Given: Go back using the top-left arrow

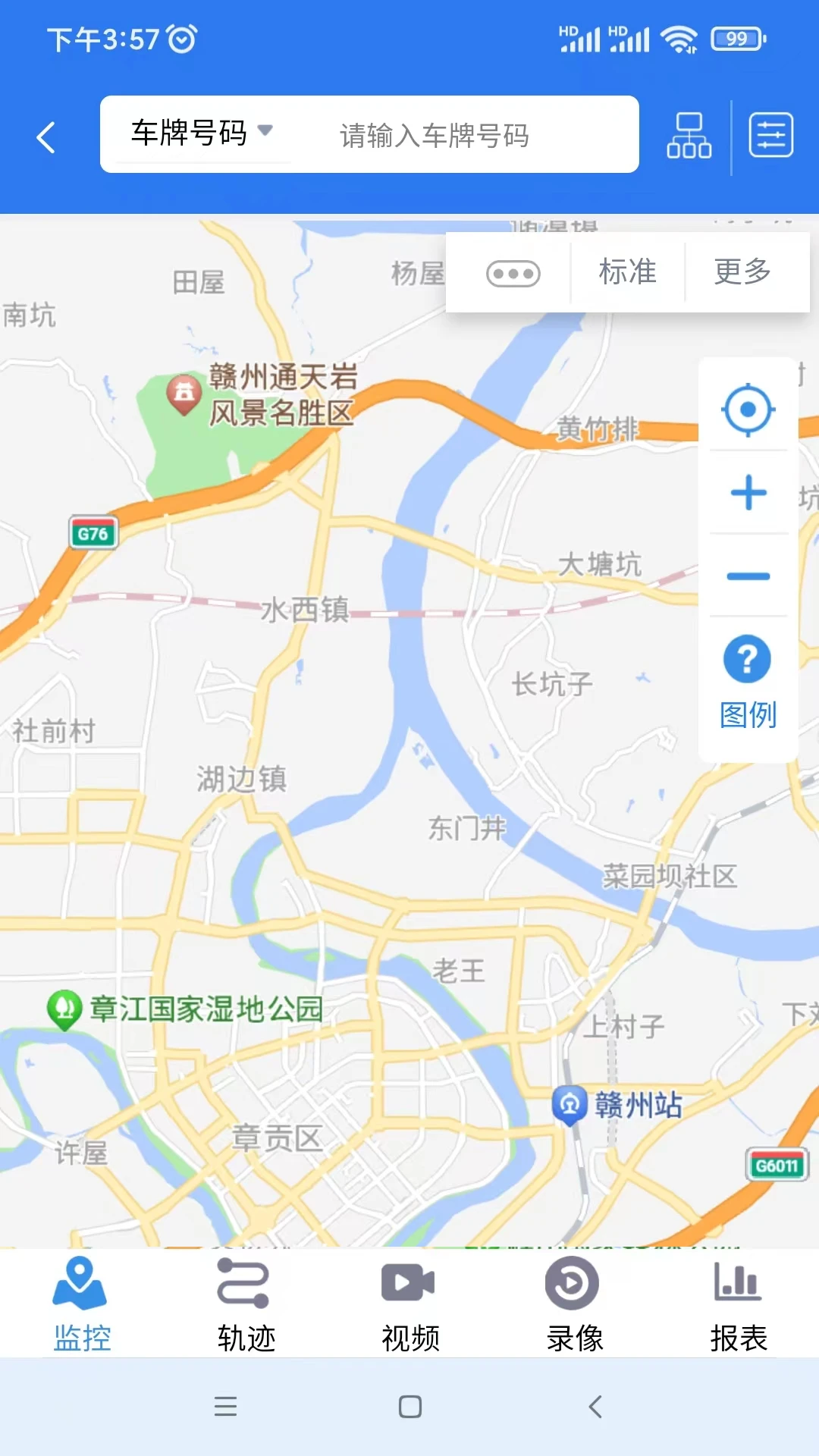Looking at the screenshot, I should click(x=46, y=137).
